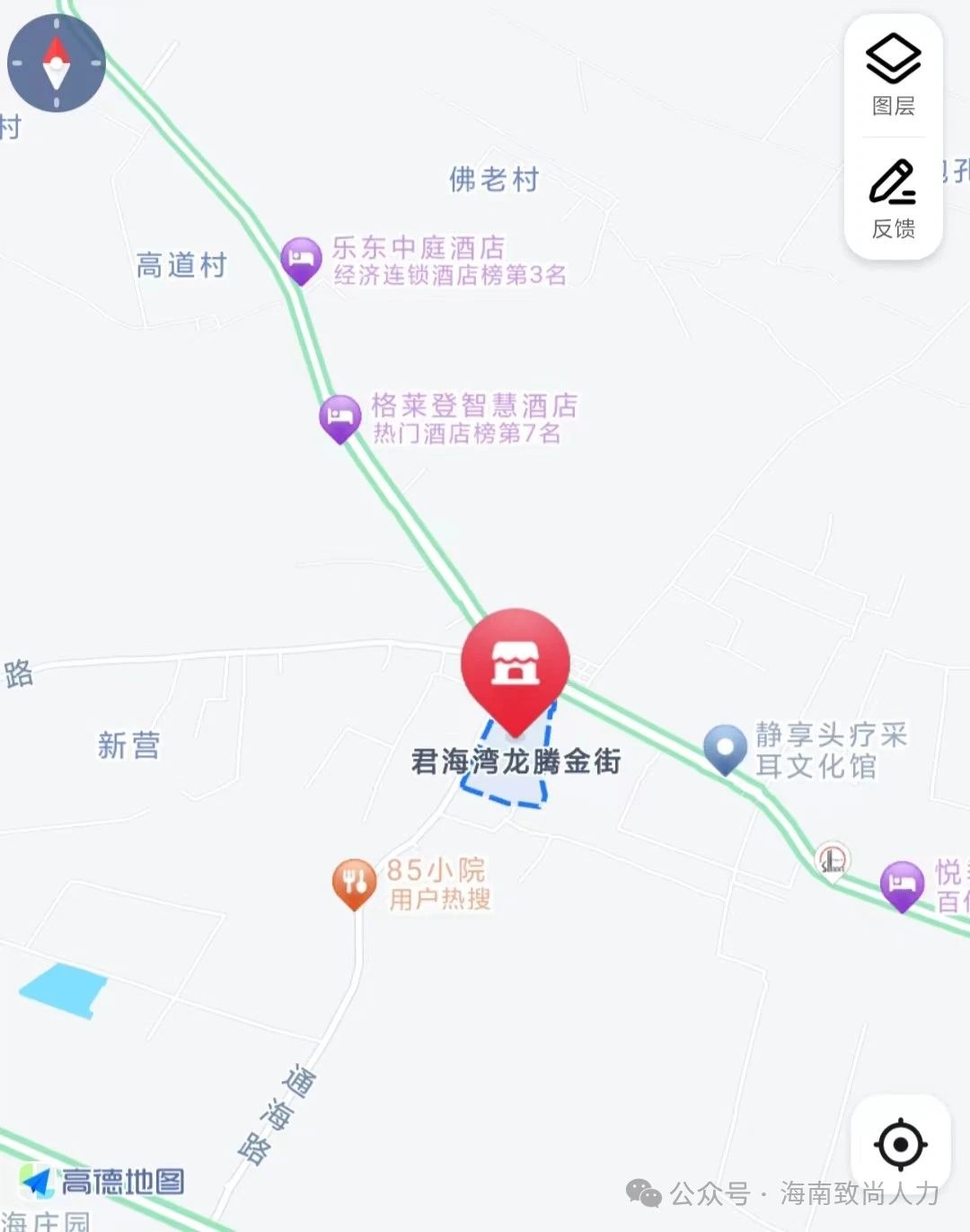970x1232 pixels.
Task: Open the 静享头疗采耳文化馆 place marker
Action: 725,747
